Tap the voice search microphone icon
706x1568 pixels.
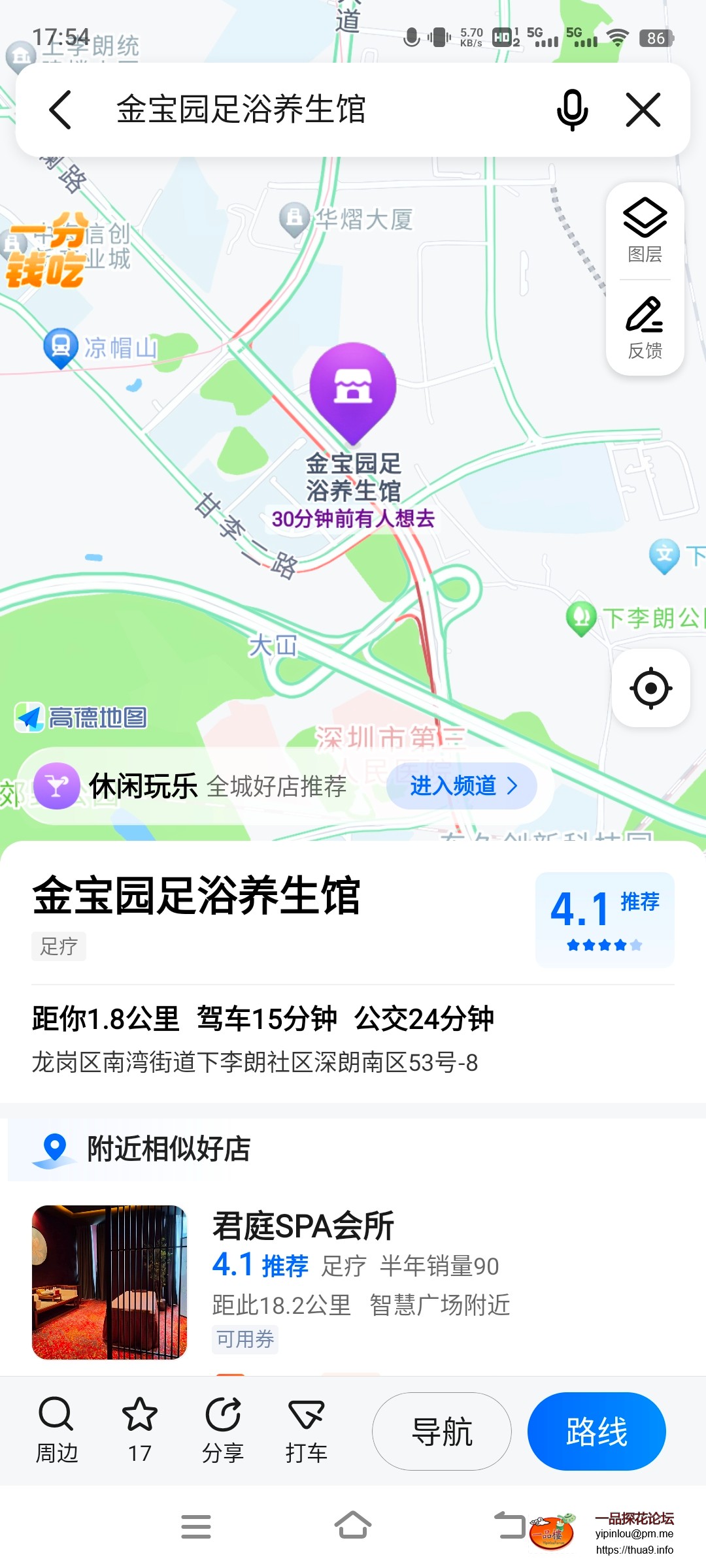pyautogui.click(x=572, y=109)
